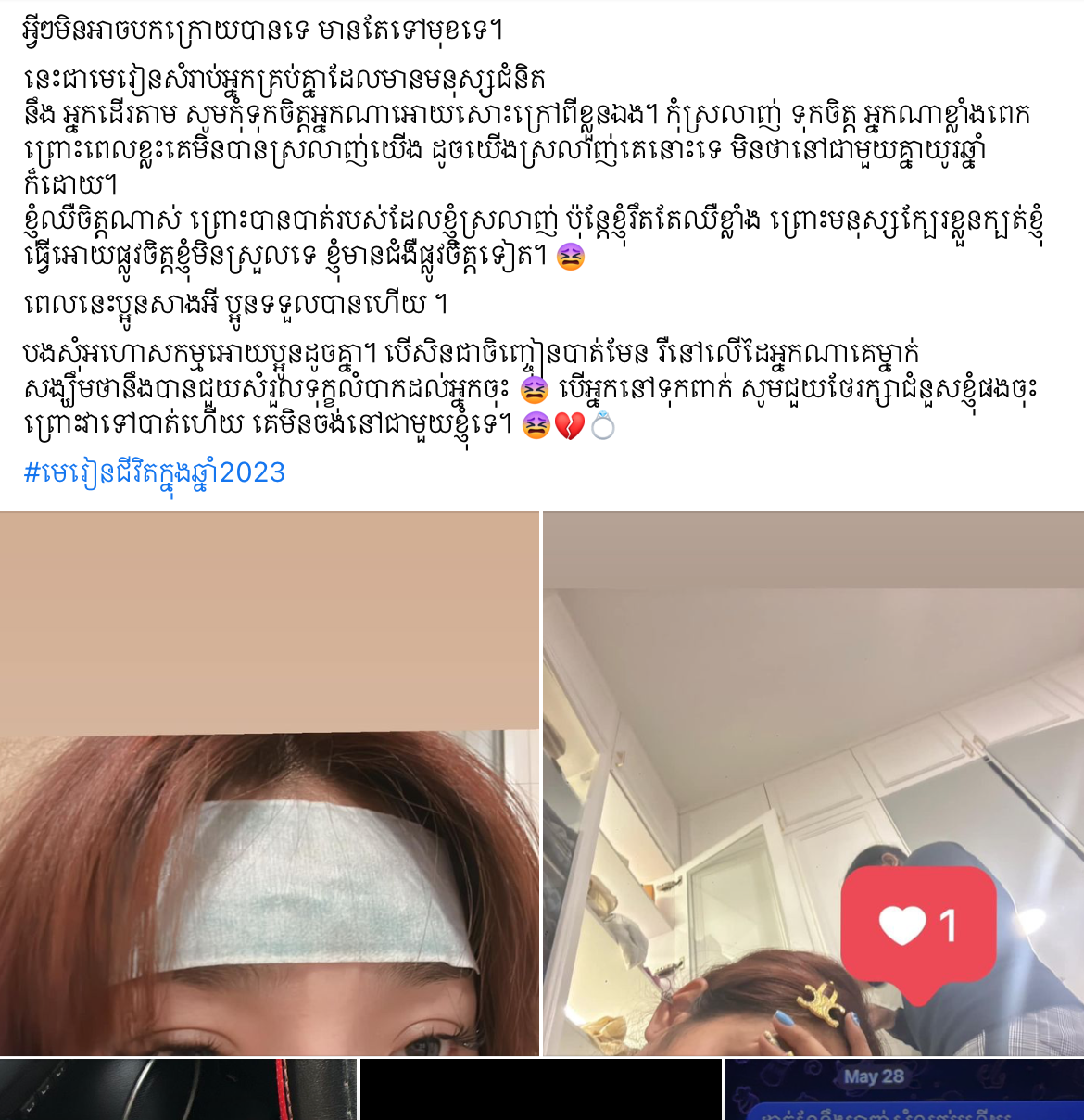Image resolution: width=1084 pixels, height=1120 pixels.
Task: Open the steering wheel photo tile
Action: (178, 1090)
